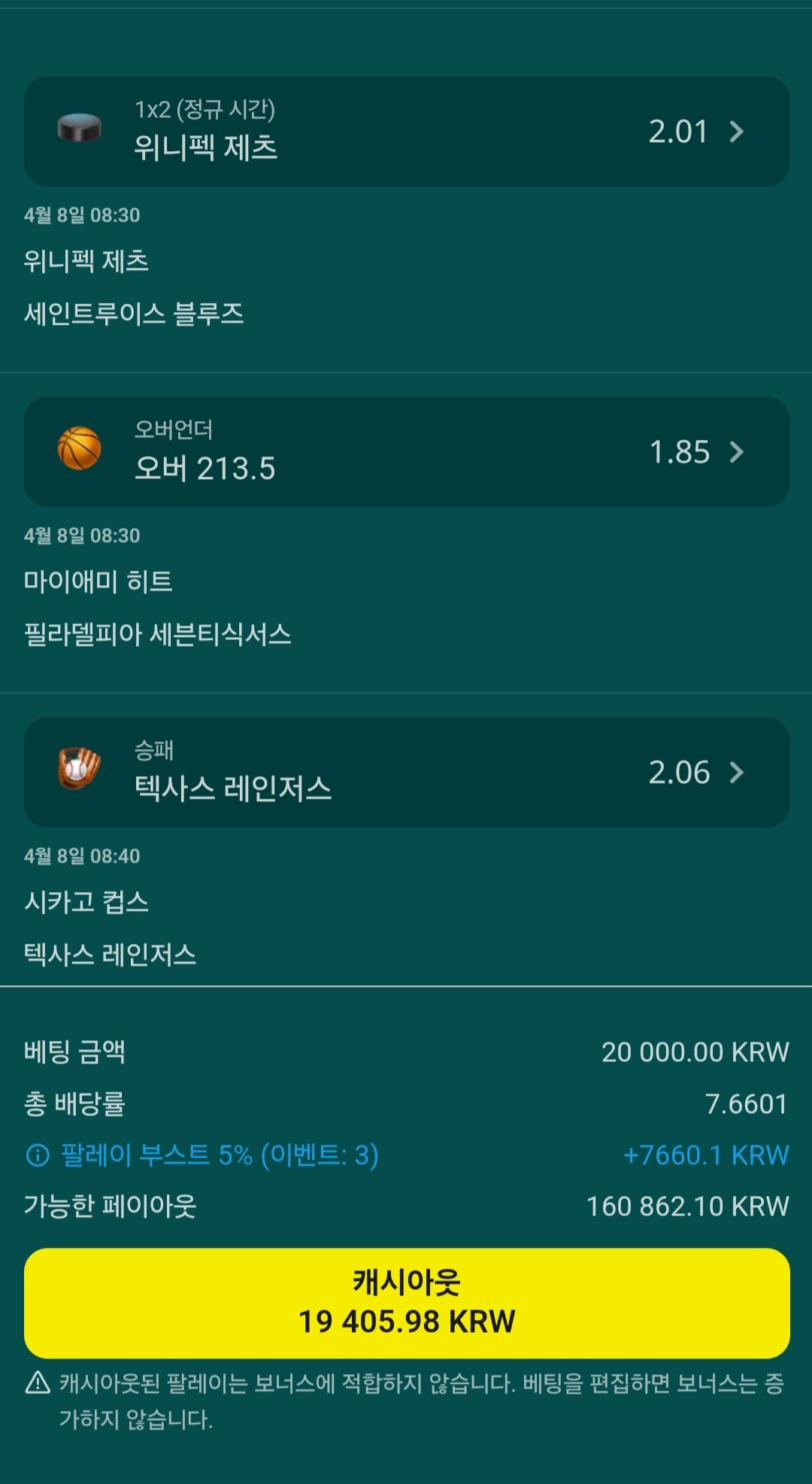Tap the 캐시아웃 19 405.98 KRW button

(406, 1303)
